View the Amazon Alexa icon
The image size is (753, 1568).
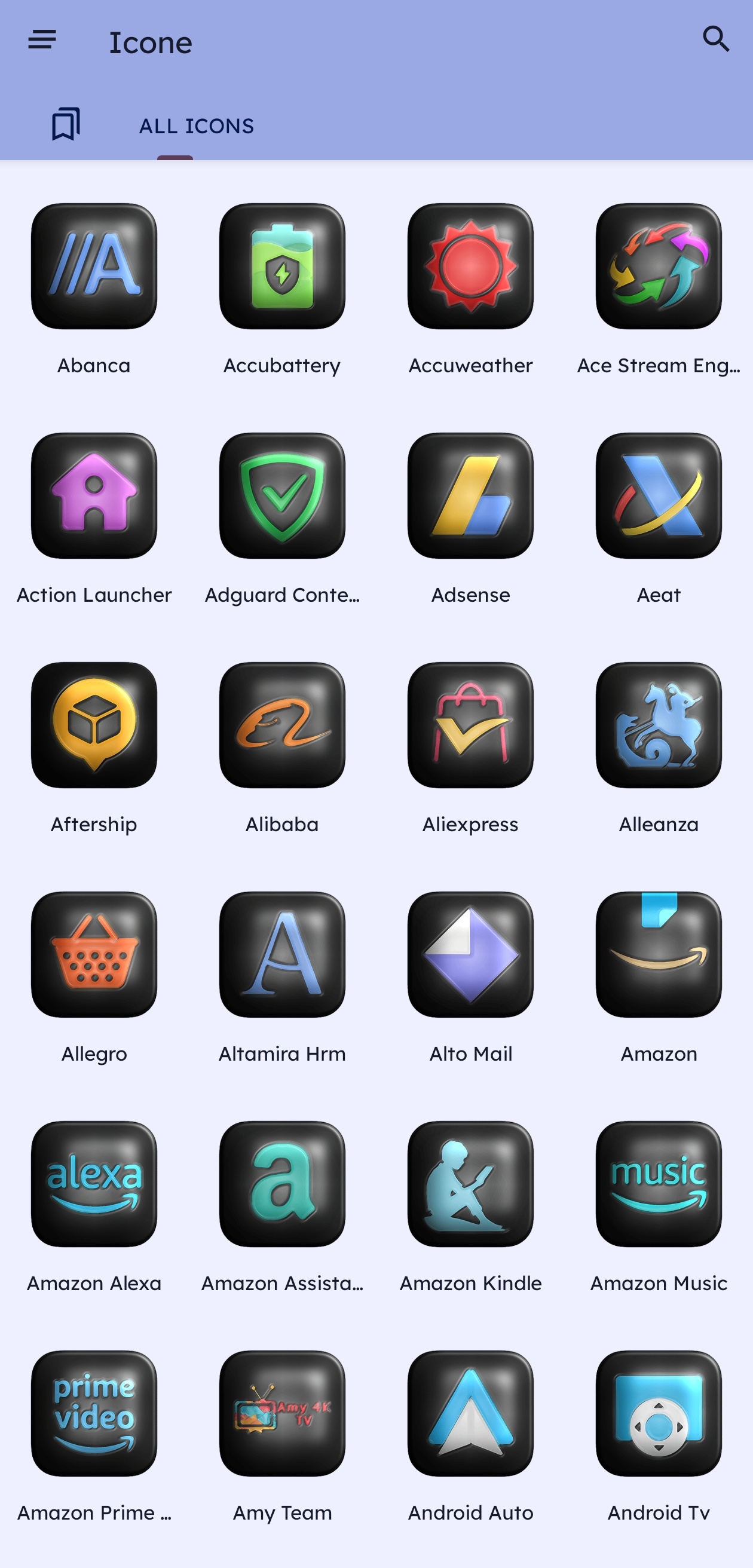click(x=94, y=1184)
